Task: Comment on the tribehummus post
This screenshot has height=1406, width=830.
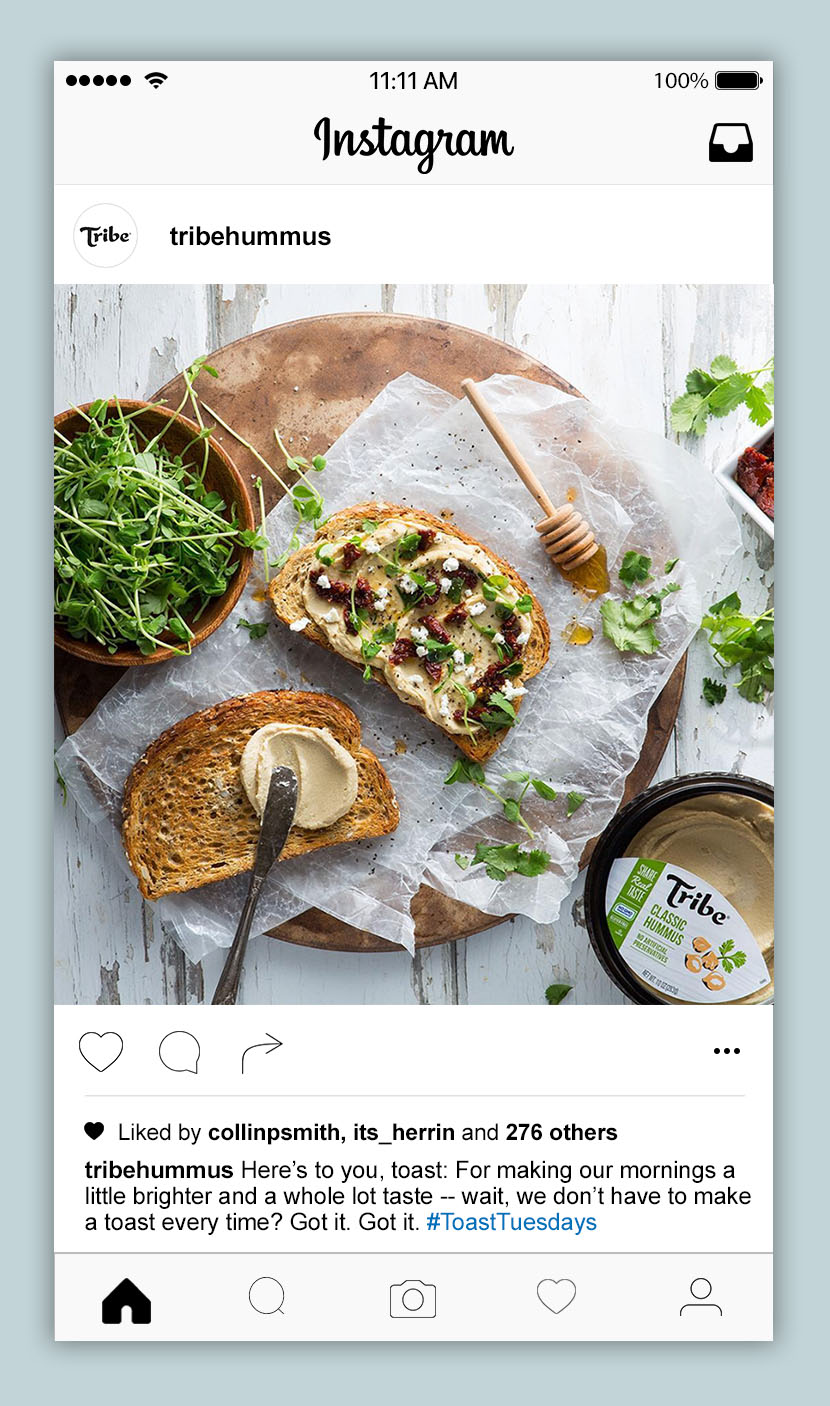Action: click(180, 1052)
